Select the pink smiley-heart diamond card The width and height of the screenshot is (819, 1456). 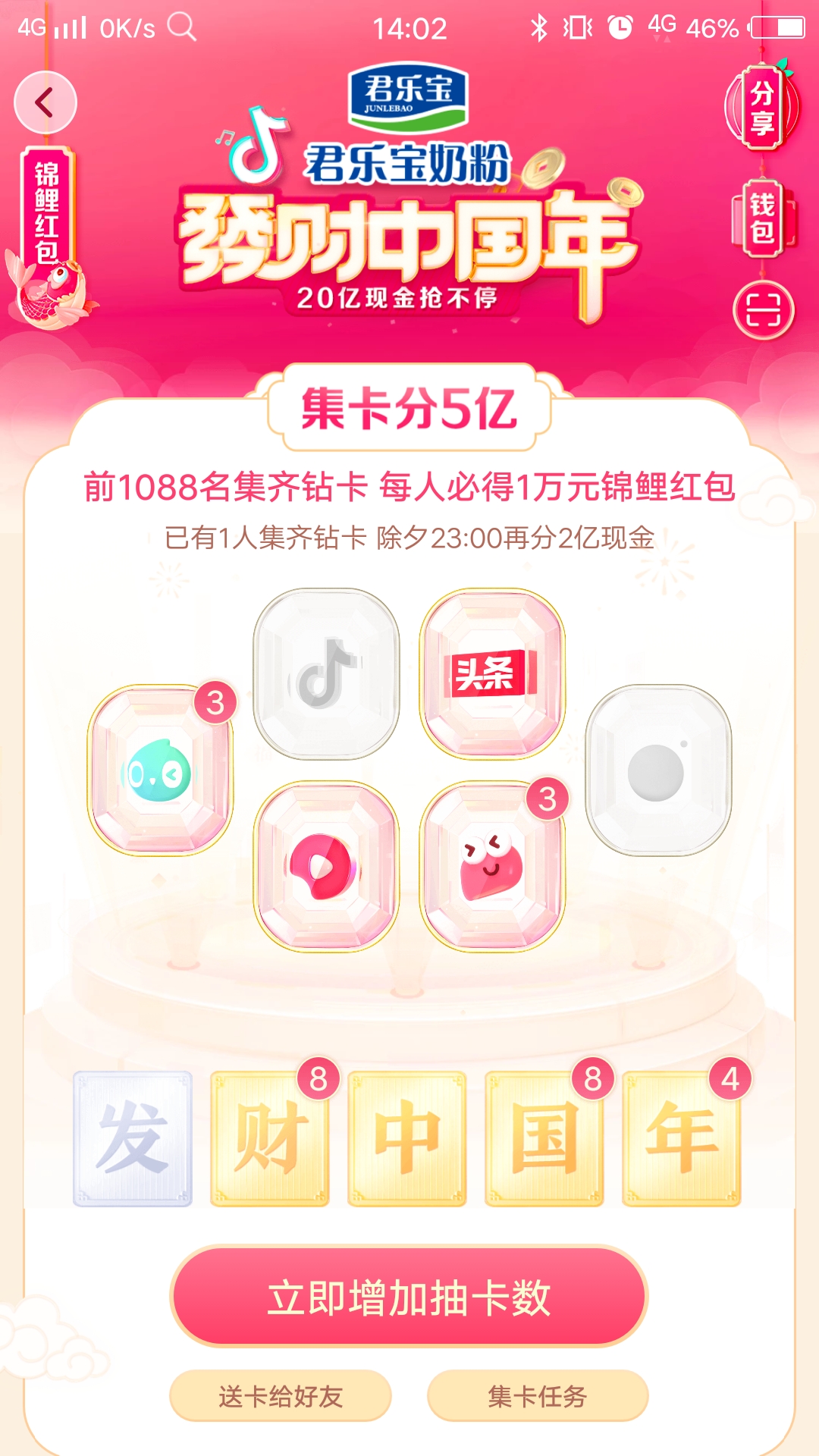[x=493, y=866]
